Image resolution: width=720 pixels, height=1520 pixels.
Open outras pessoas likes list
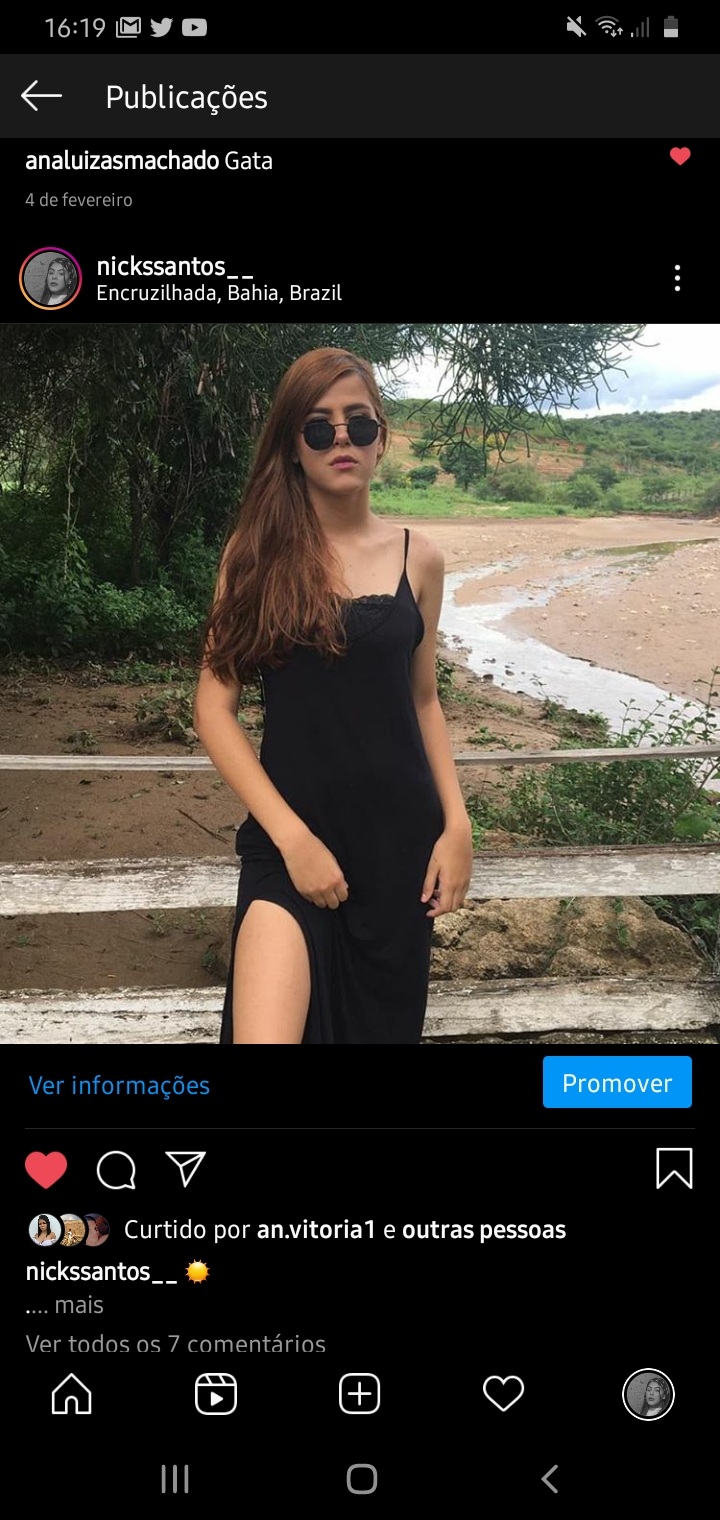(x=484, y=1230)
